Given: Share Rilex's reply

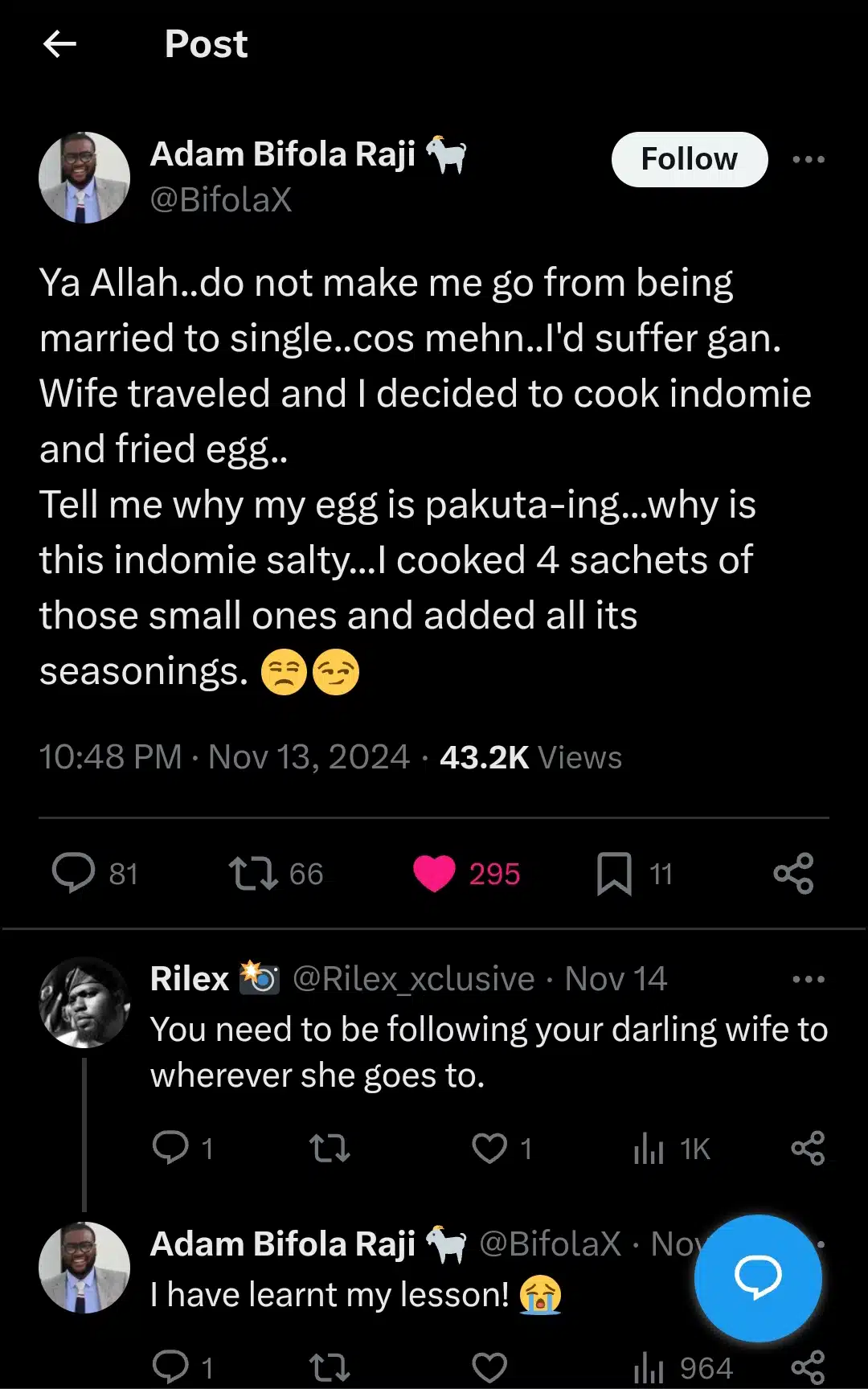Looking at the screenshot, I should (x=808, y=1148).
